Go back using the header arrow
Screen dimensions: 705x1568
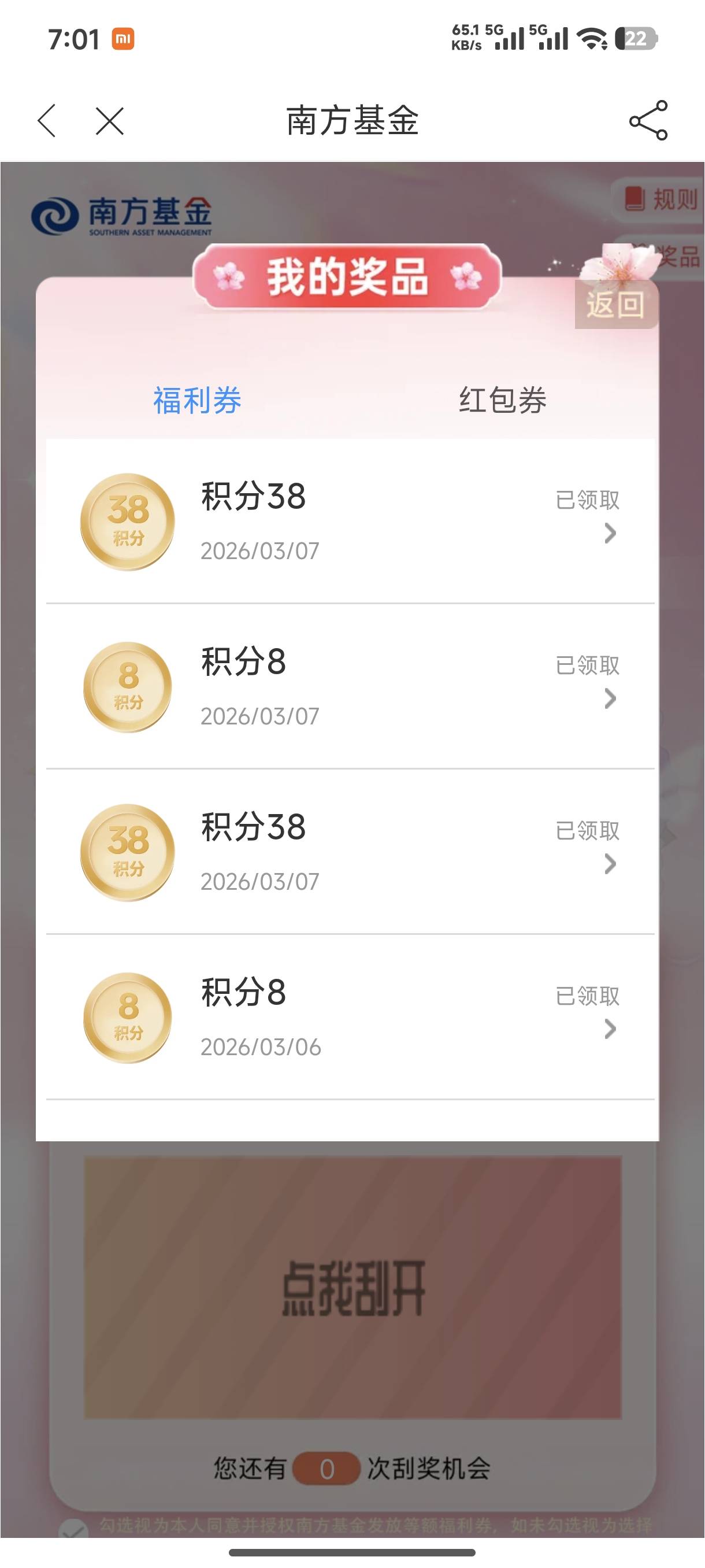coord(47,120)
